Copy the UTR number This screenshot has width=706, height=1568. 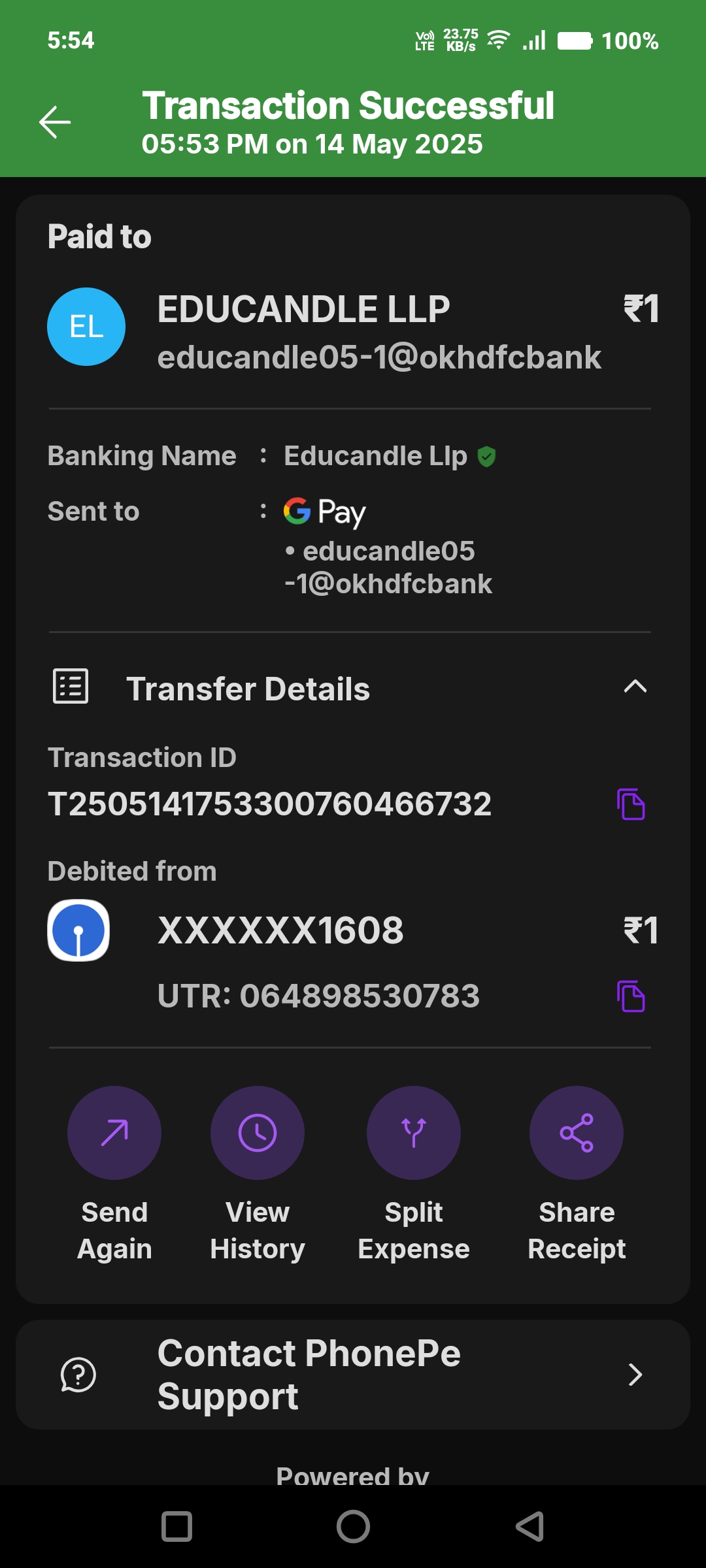631,996
